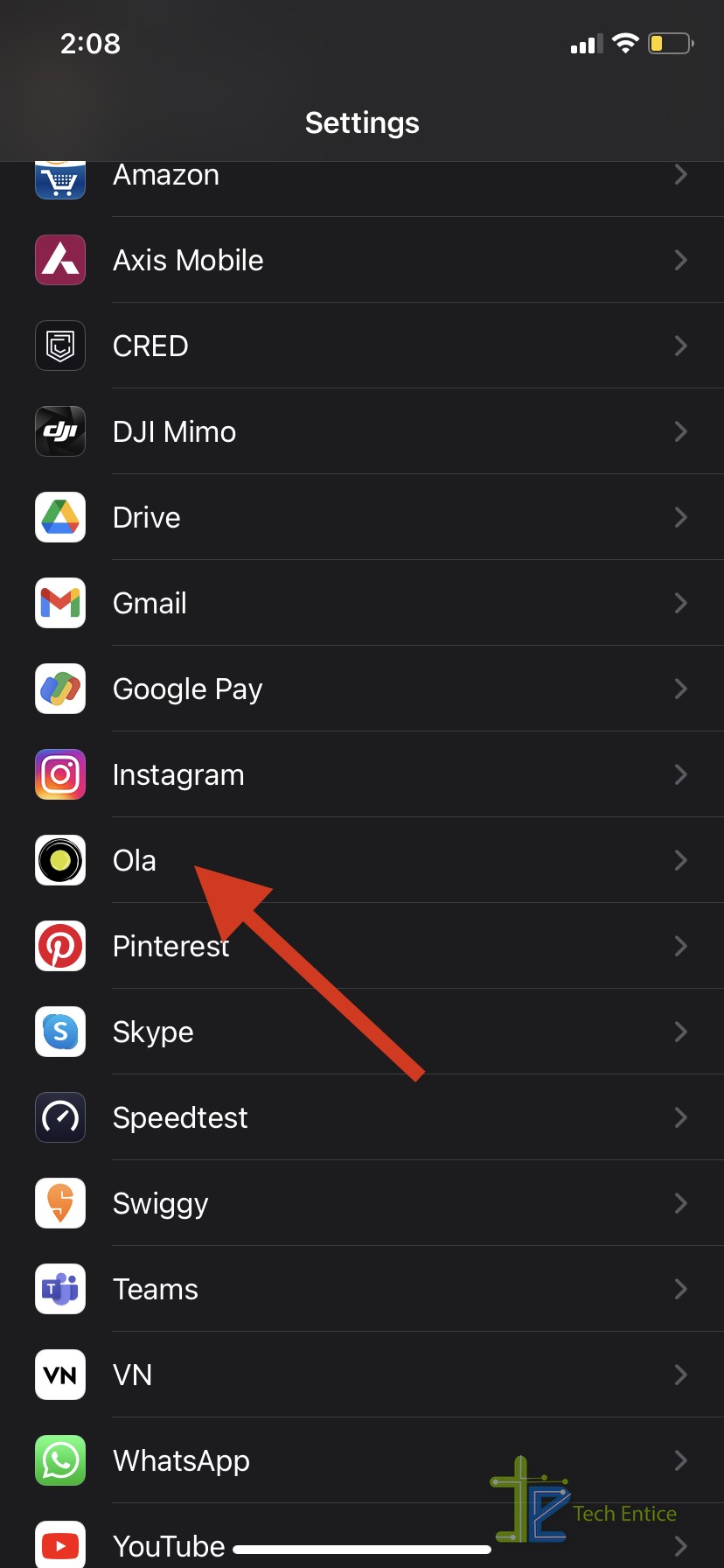Go to Teams settings

[362, 1289]
